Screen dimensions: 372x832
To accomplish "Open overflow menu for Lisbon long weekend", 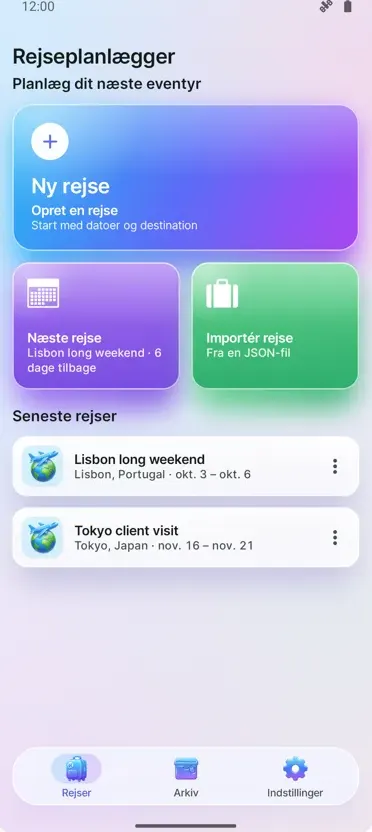I will pyautogui.click(x=334, y=466).
